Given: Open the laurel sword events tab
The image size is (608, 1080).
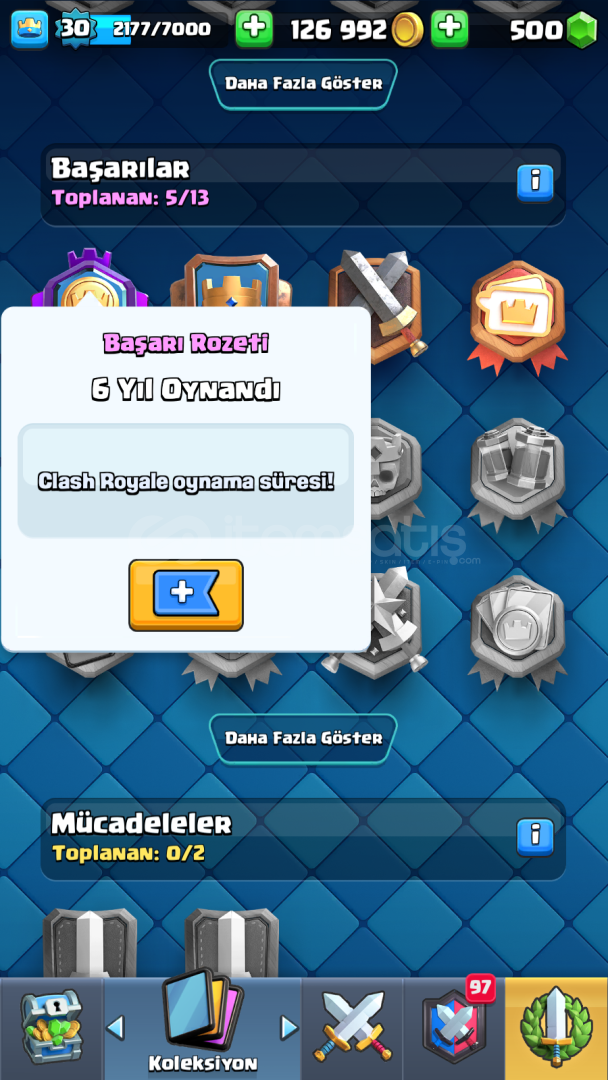Looking at the screenshot, I should pos(556,1029).
